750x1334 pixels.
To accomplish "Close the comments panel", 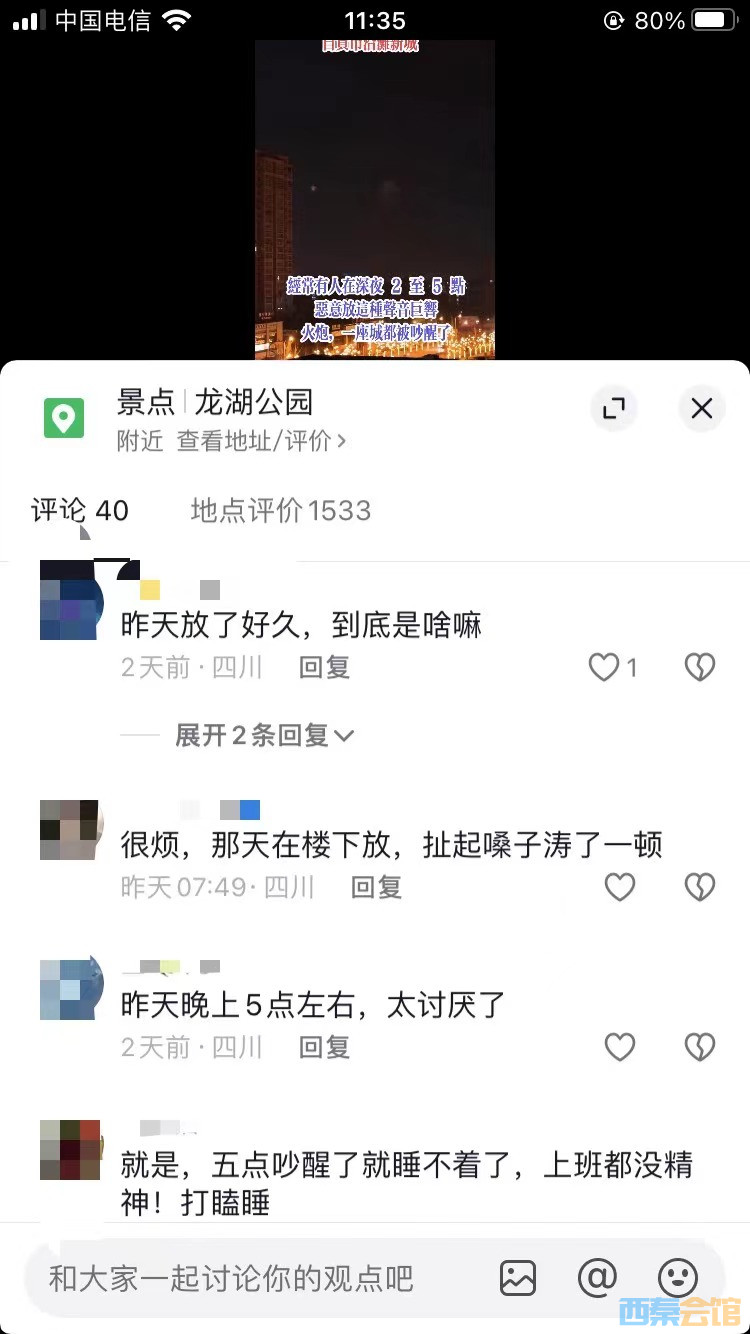I will 701,408.
